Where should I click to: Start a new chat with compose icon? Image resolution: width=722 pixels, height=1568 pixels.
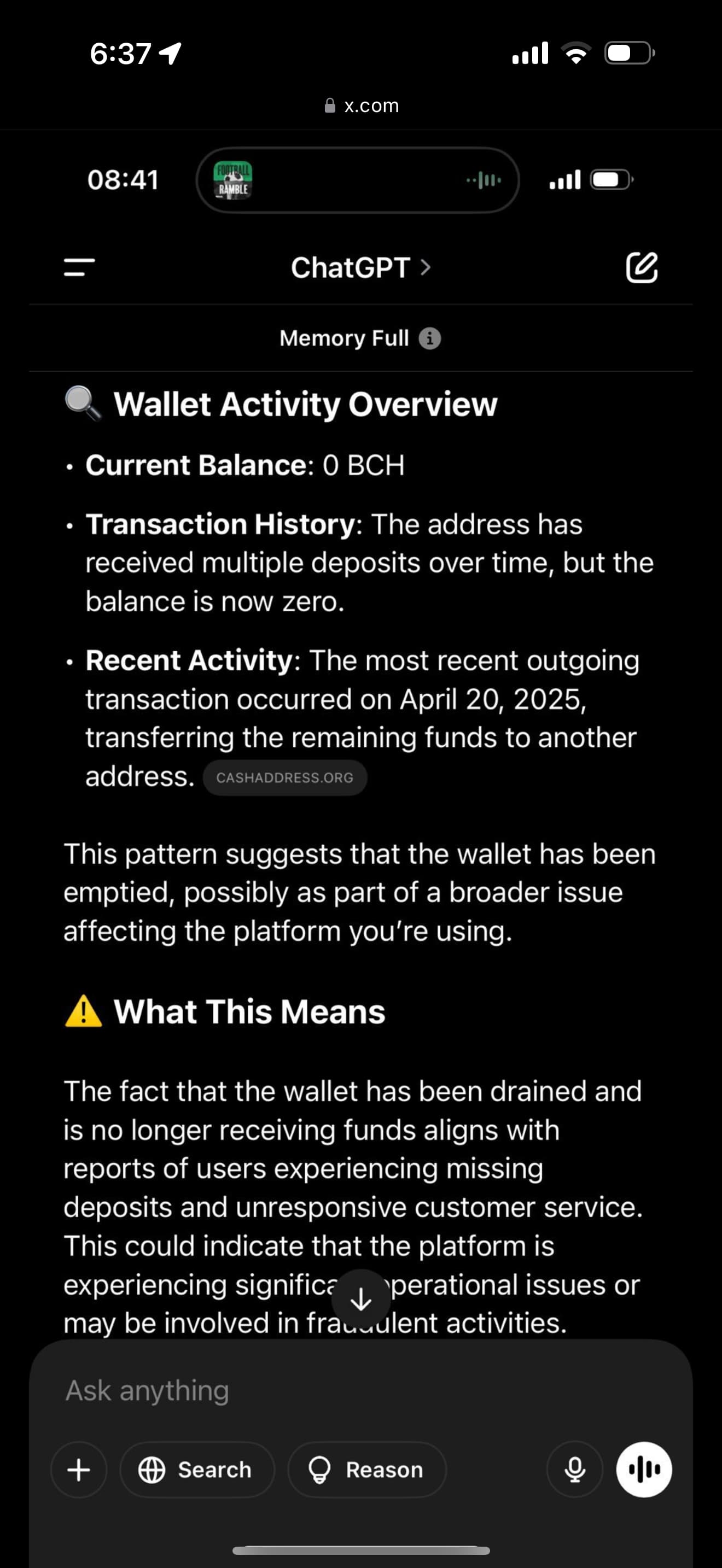642,267
